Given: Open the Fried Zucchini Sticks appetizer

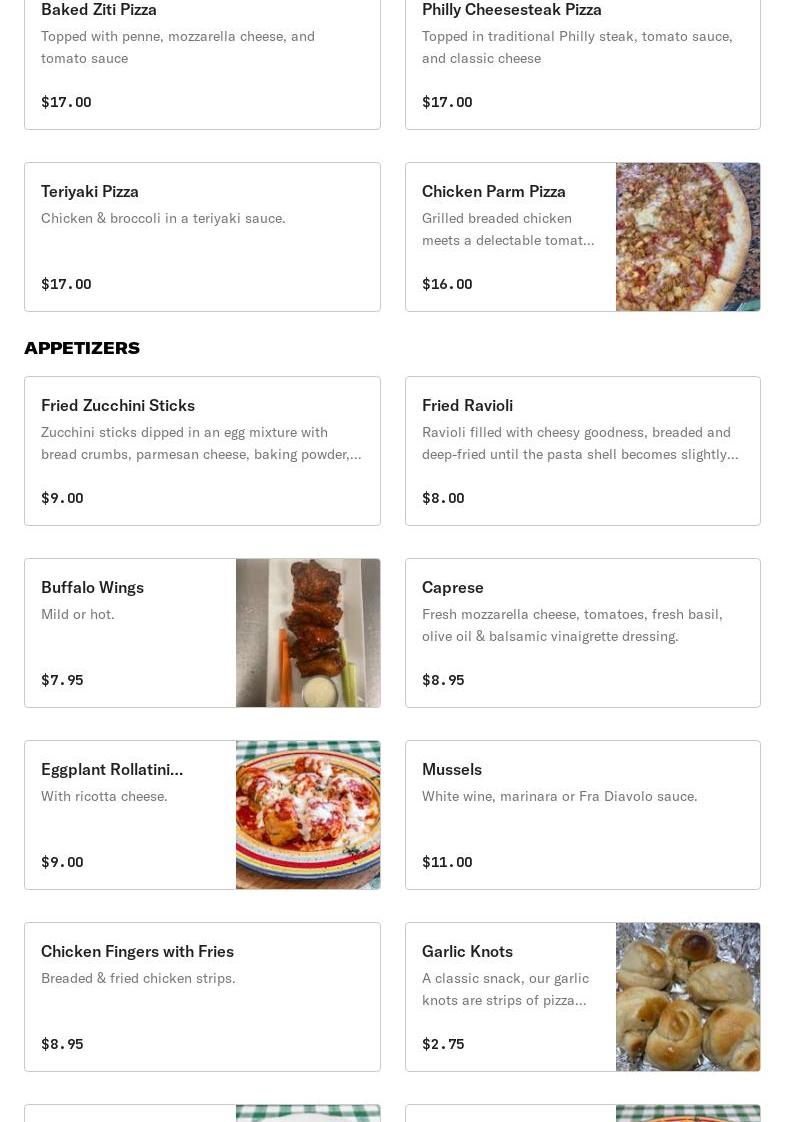Looking at the screenshot, I should [202, 451].
